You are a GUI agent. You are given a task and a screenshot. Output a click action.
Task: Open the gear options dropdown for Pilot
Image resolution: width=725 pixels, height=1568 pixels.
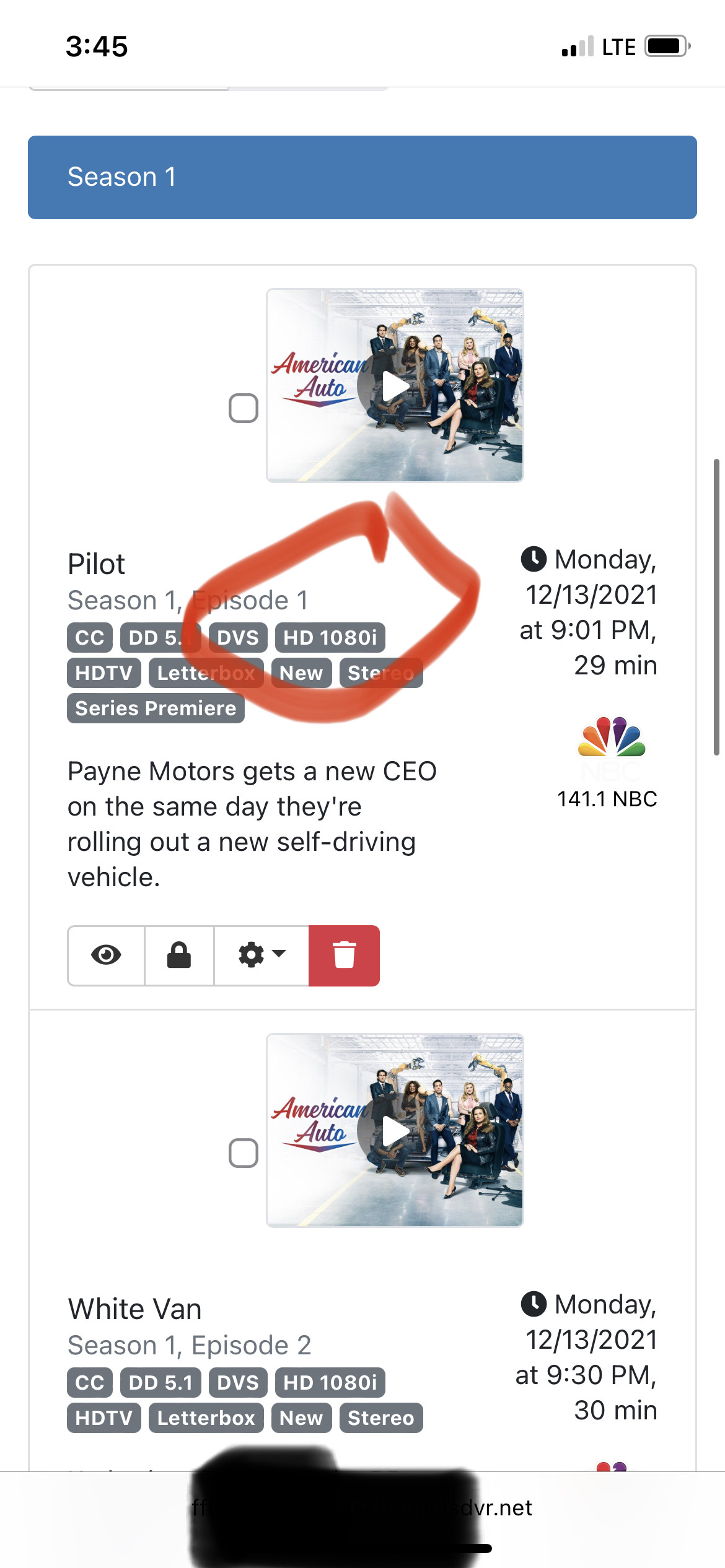click(x=261, y=955)
